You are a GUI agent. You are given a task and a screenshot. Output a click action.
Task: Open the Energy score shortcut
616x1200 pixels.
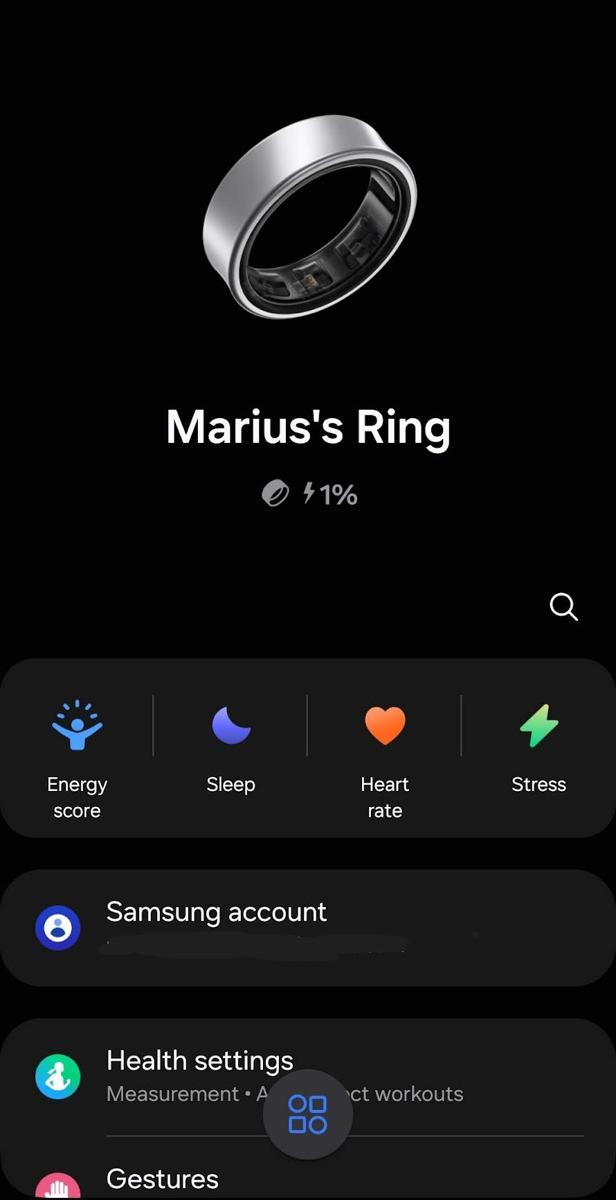pyautogui.click(x=77, y=759)
